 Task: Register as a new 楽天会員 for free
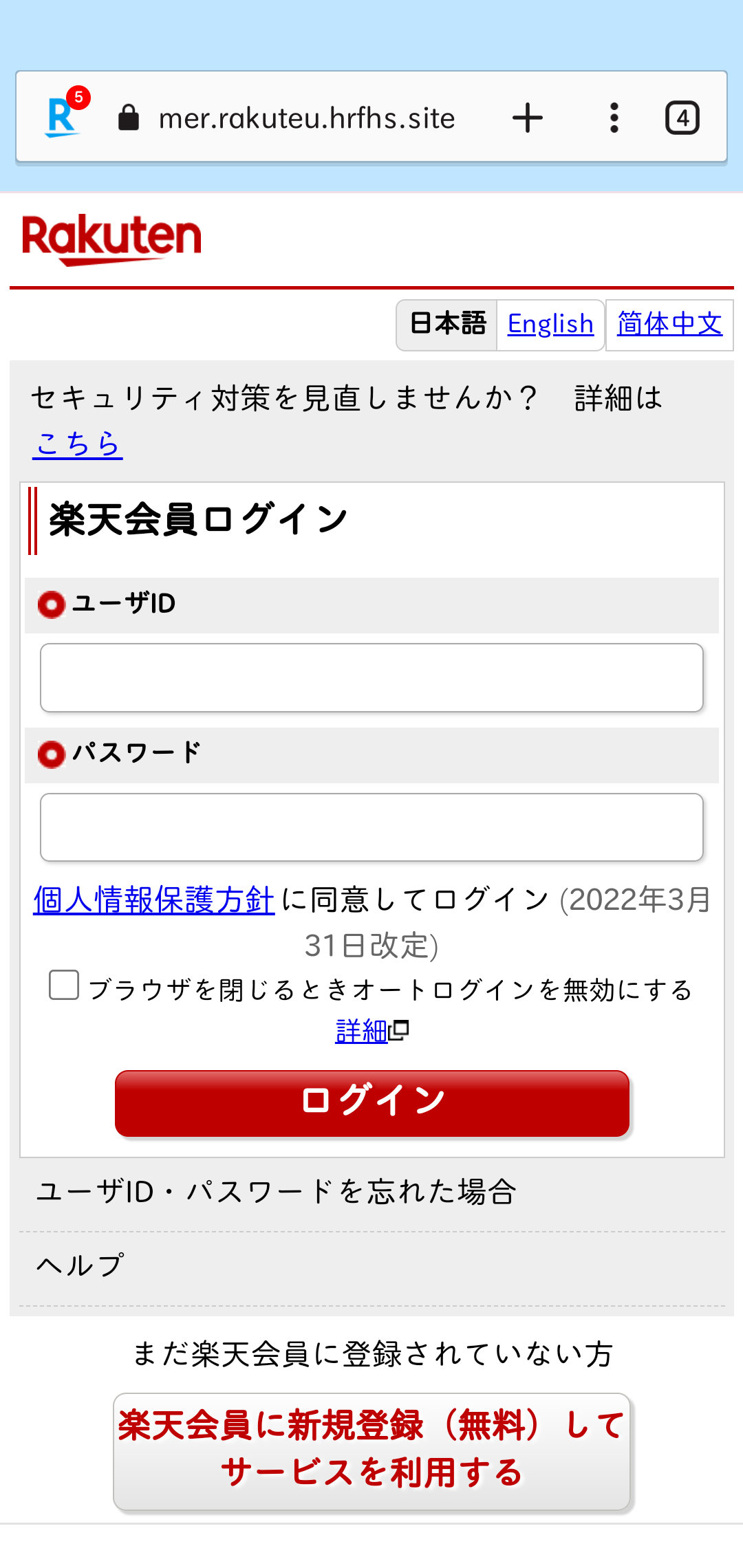tap(371, 1451)
